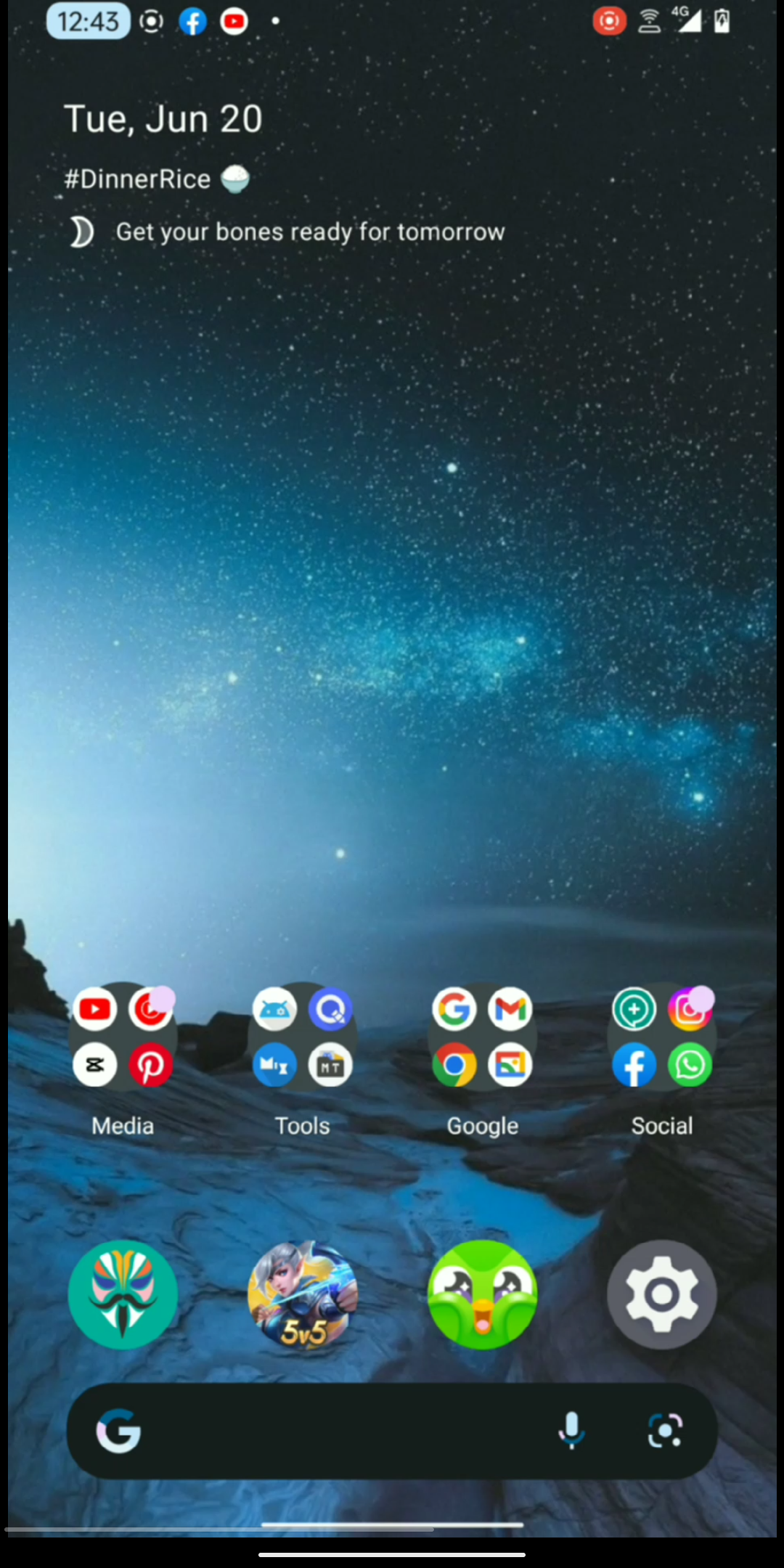Viewport: 784px width, 1568px height.
Task: Launch the Mobile Legends 5v5 game
Action: 302,1294
